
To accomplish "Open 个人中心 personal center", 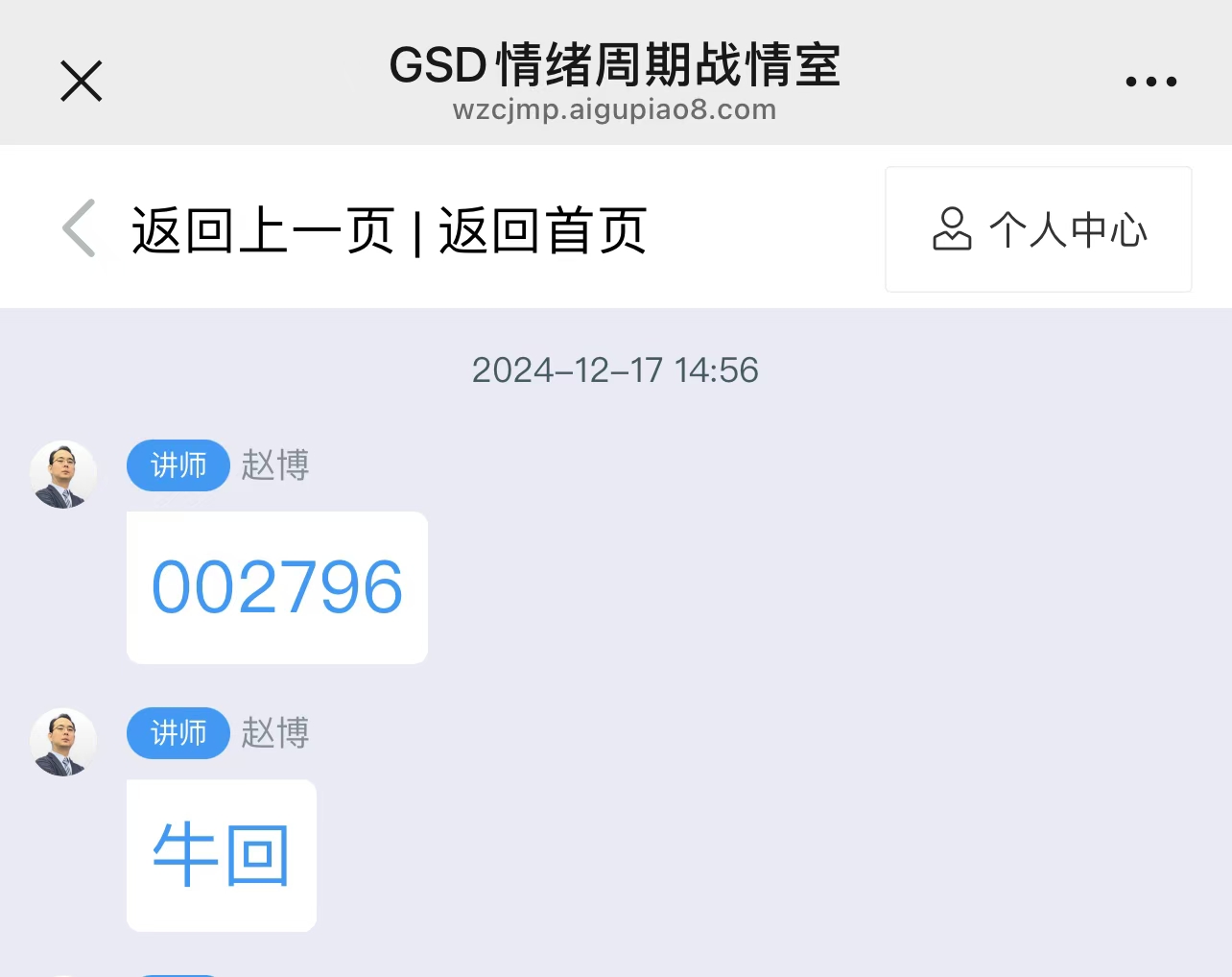I will click(x=1038, y=229).
